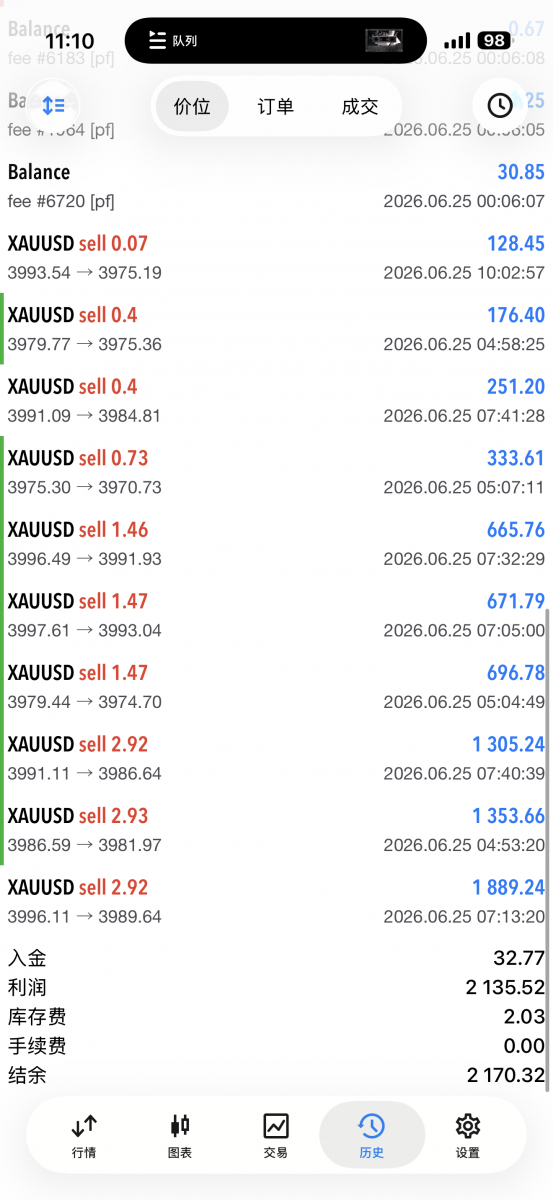Open the 行情 tab
Screen dimensions: 553x1200
(x=85, y=1137)
